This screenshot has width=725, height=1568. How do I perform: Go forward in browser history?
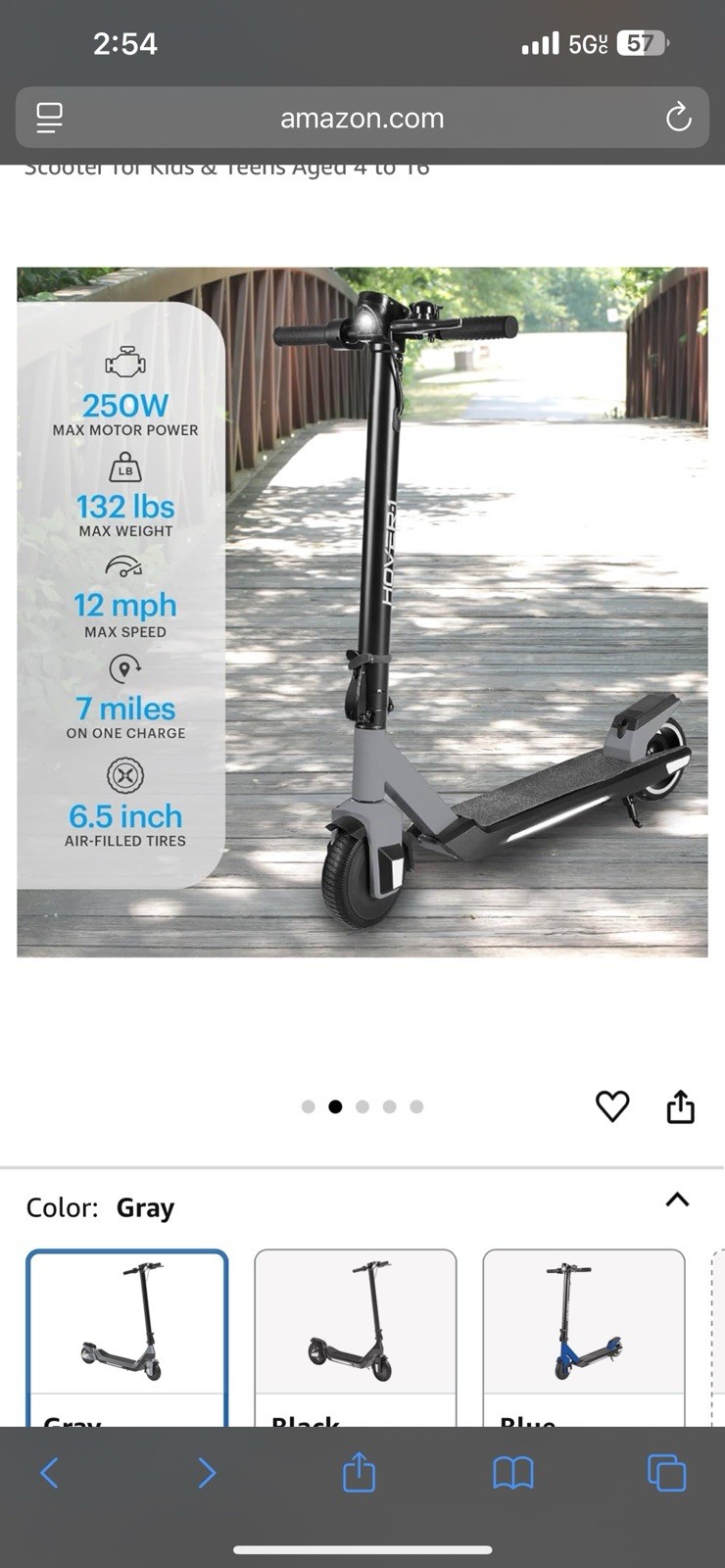coord(206,1472)
